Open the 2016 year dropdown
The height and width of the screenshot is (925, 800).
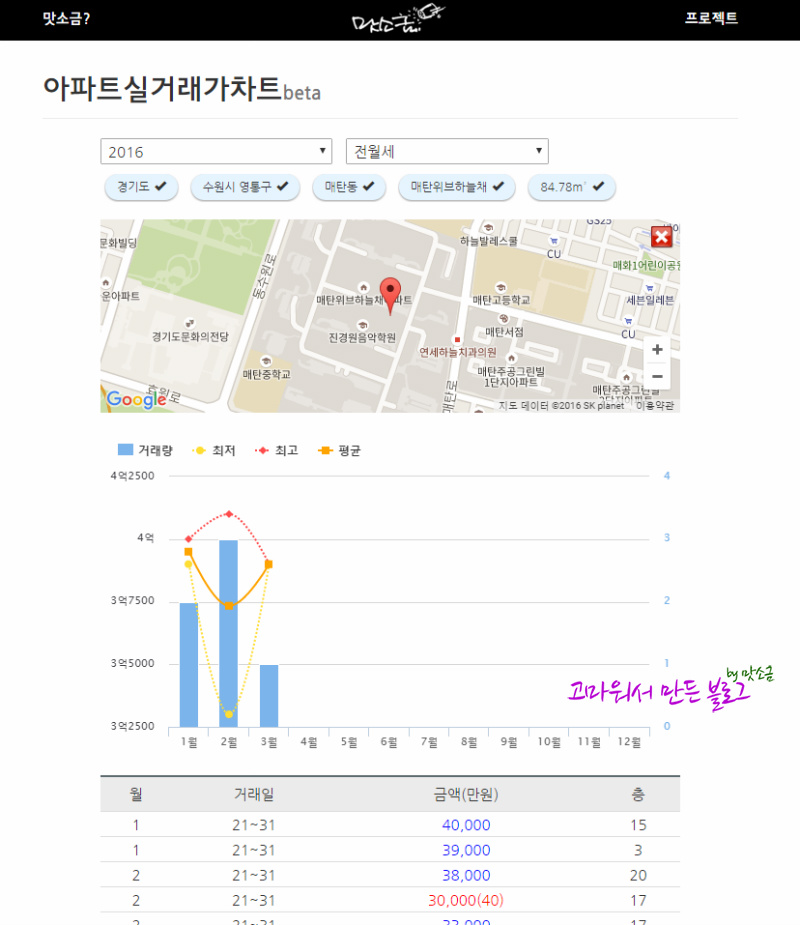click(x=216, y=152)
